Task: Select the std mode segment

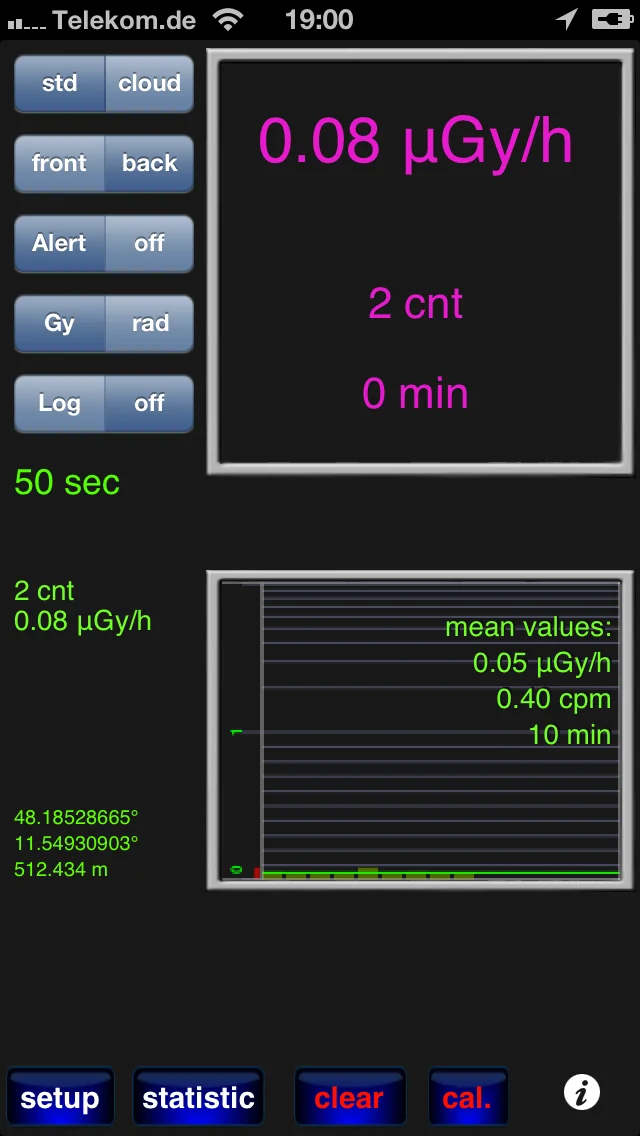Action: pyautogui.click(x=59, y=83)
